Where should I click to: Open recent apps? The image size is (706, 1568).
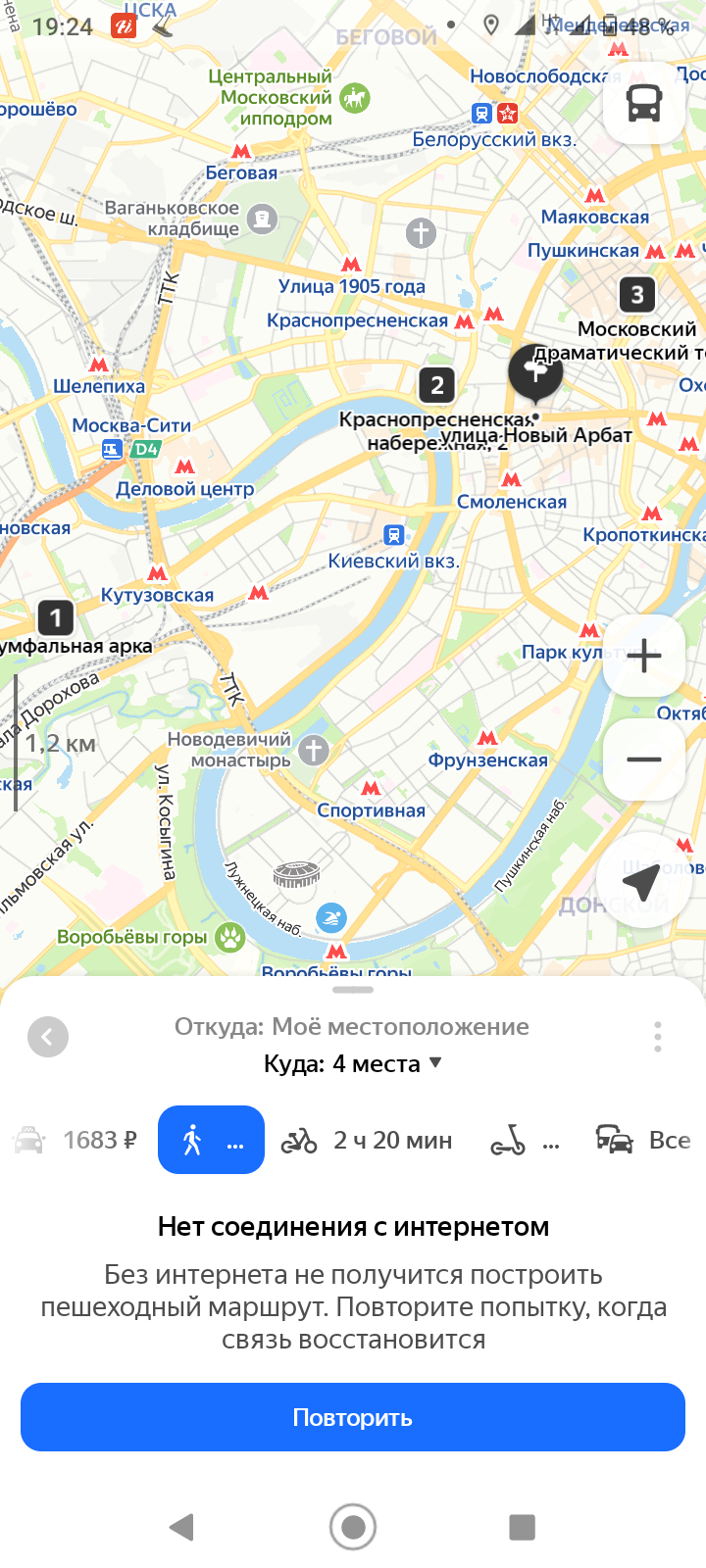pyautogui.click(x=522, y=1526)
